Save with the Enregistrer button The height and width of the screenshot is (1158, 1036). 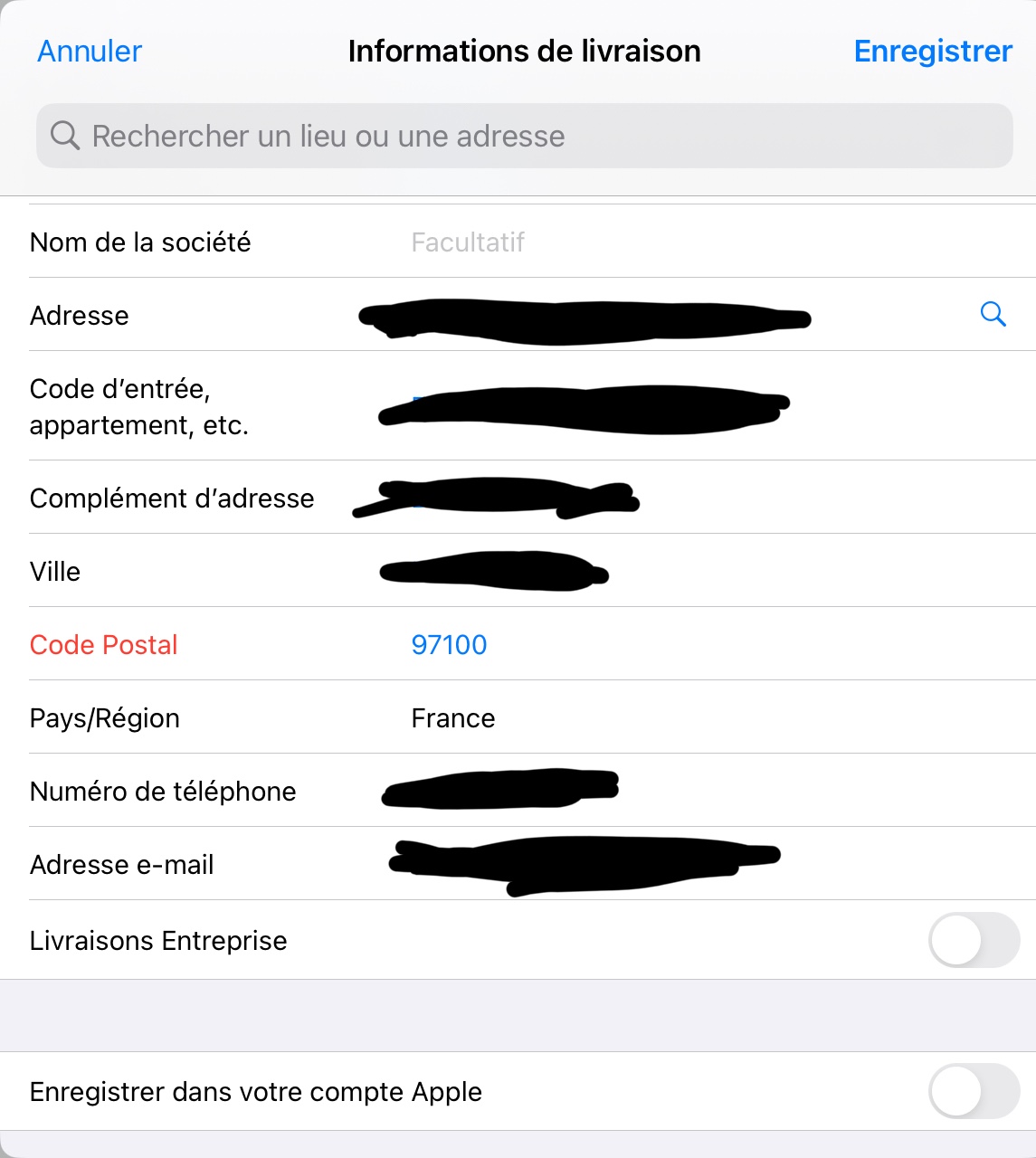pos(932,52)
